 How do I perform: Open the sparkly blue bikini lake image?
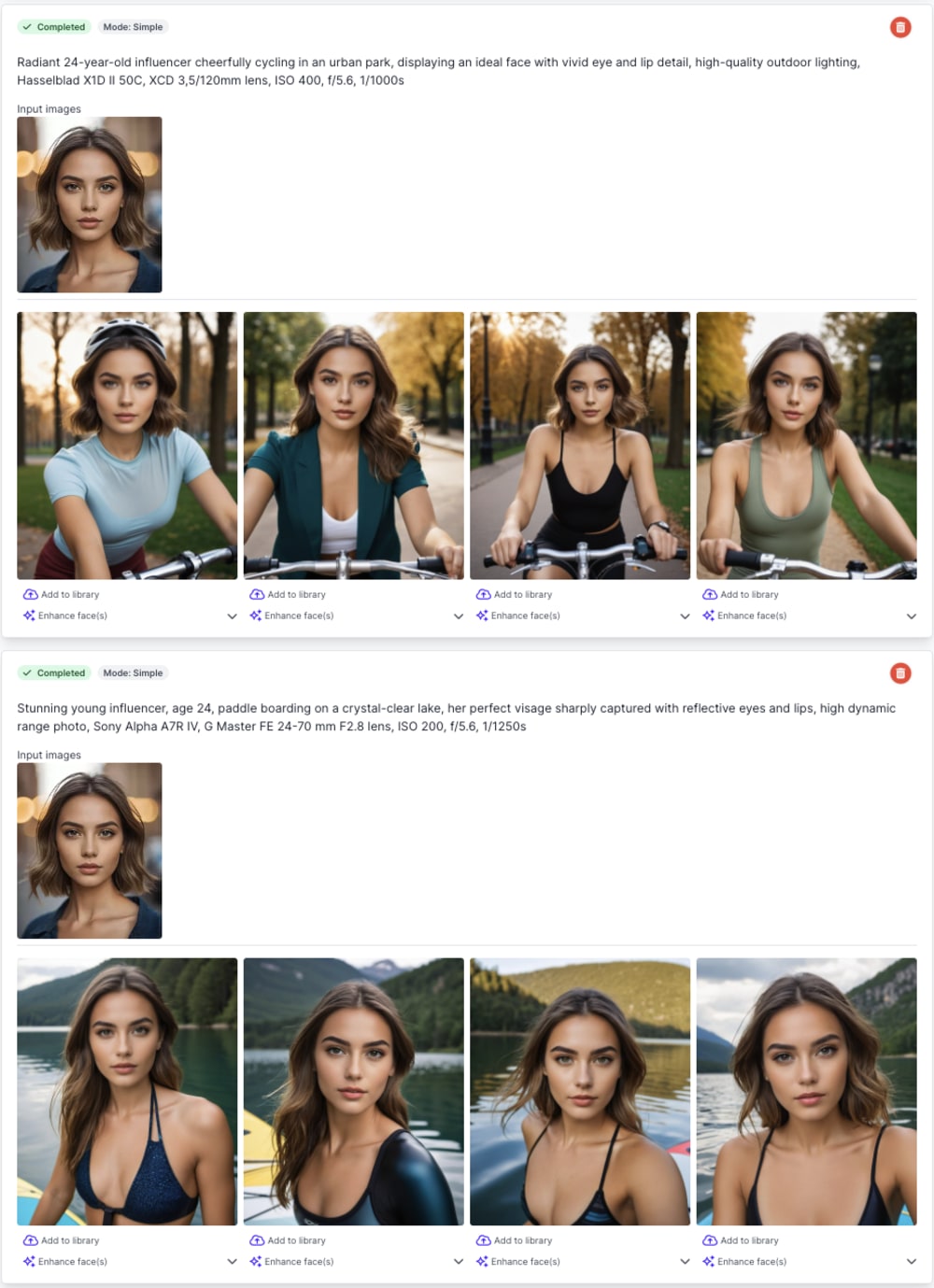coord(127,1092)
